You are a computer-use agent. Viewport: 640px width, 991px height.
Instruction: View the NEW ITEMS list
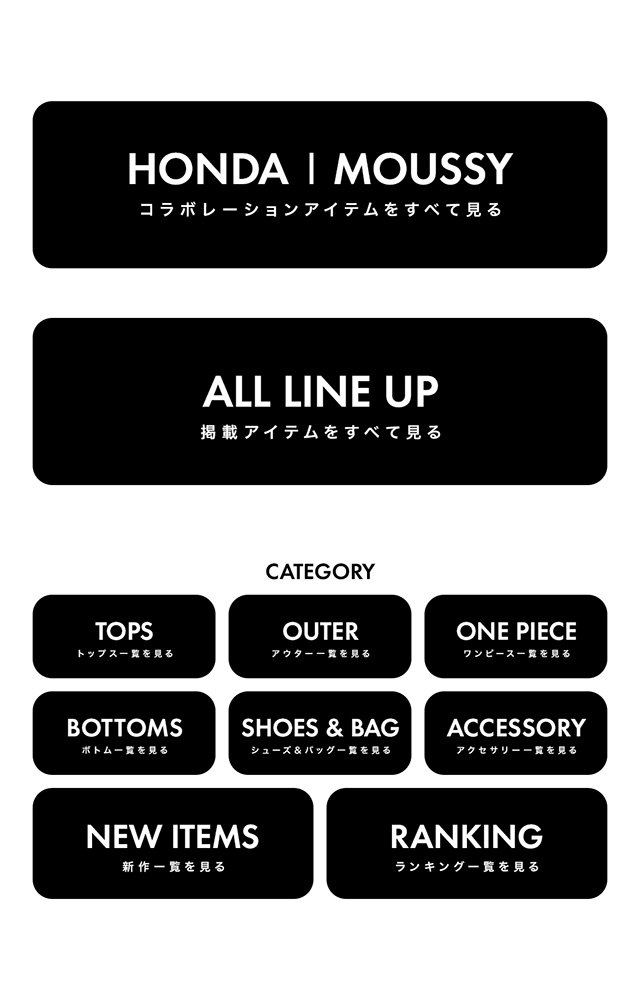(173, 843)
